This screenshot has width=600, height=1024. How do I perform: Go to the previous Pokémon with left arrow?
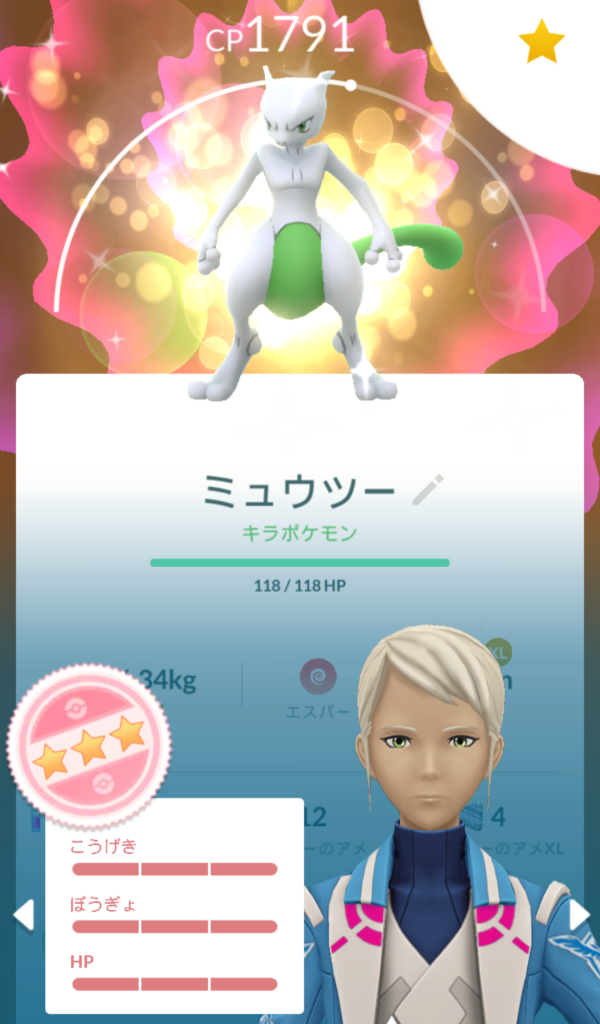click(x=22, y=914)
